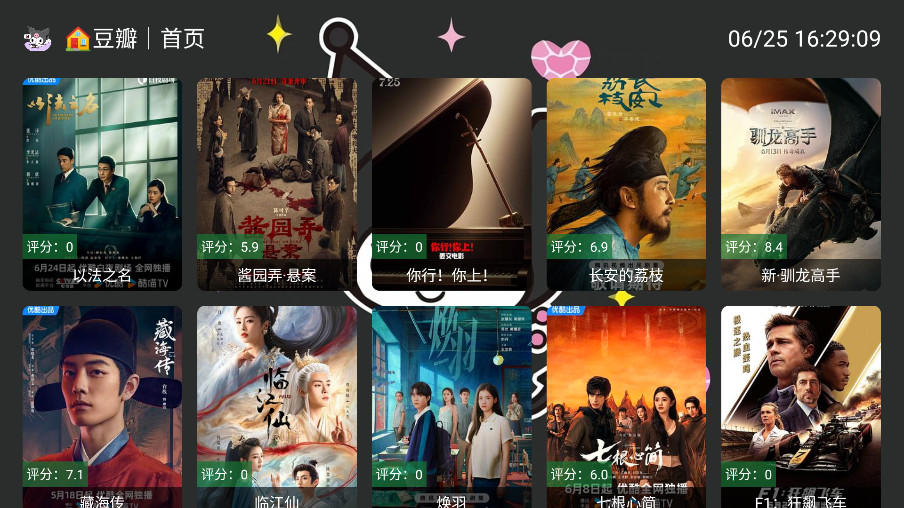Tap the 新·驯龙高手 poster
The image size is (904, 508).
click(x=800, y=184)
